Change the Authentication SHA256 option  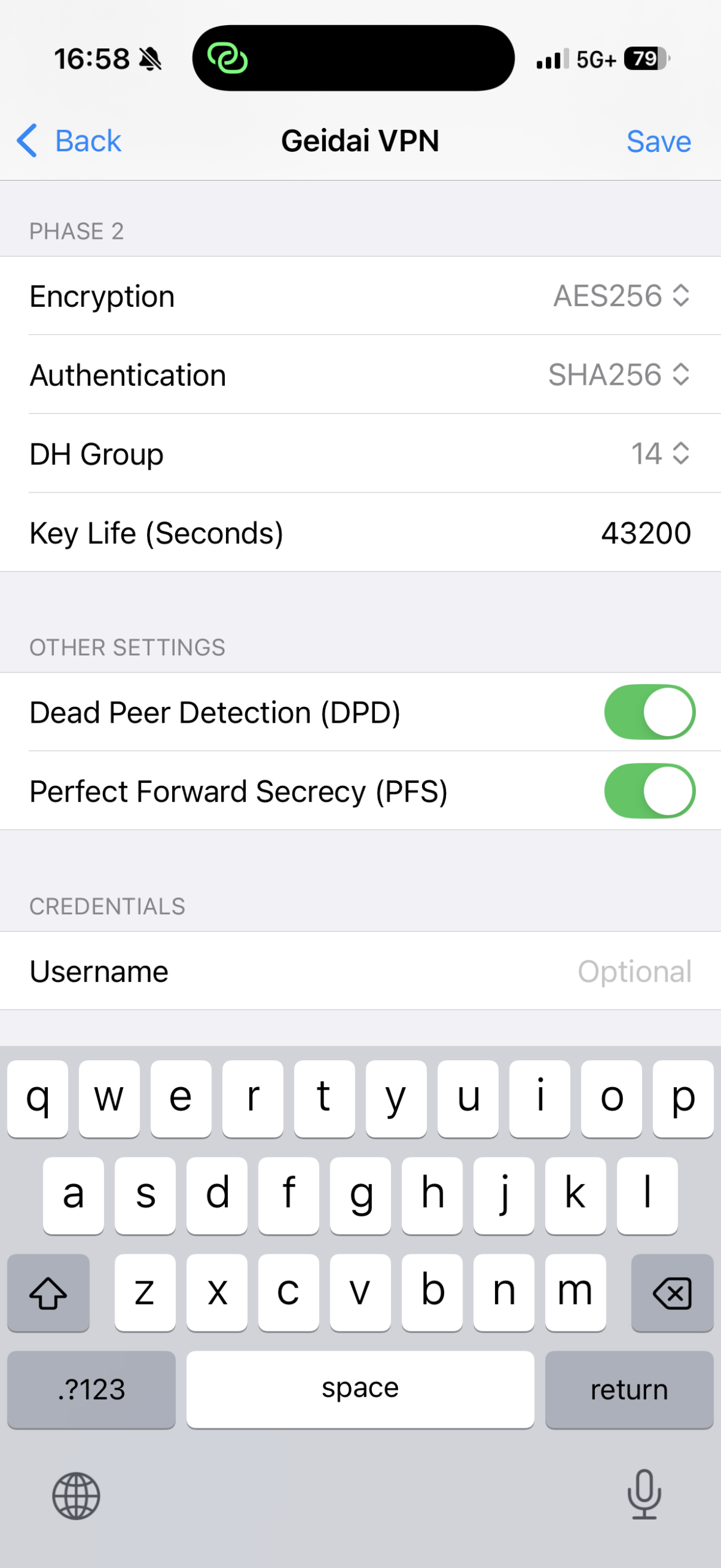[619, 375]
